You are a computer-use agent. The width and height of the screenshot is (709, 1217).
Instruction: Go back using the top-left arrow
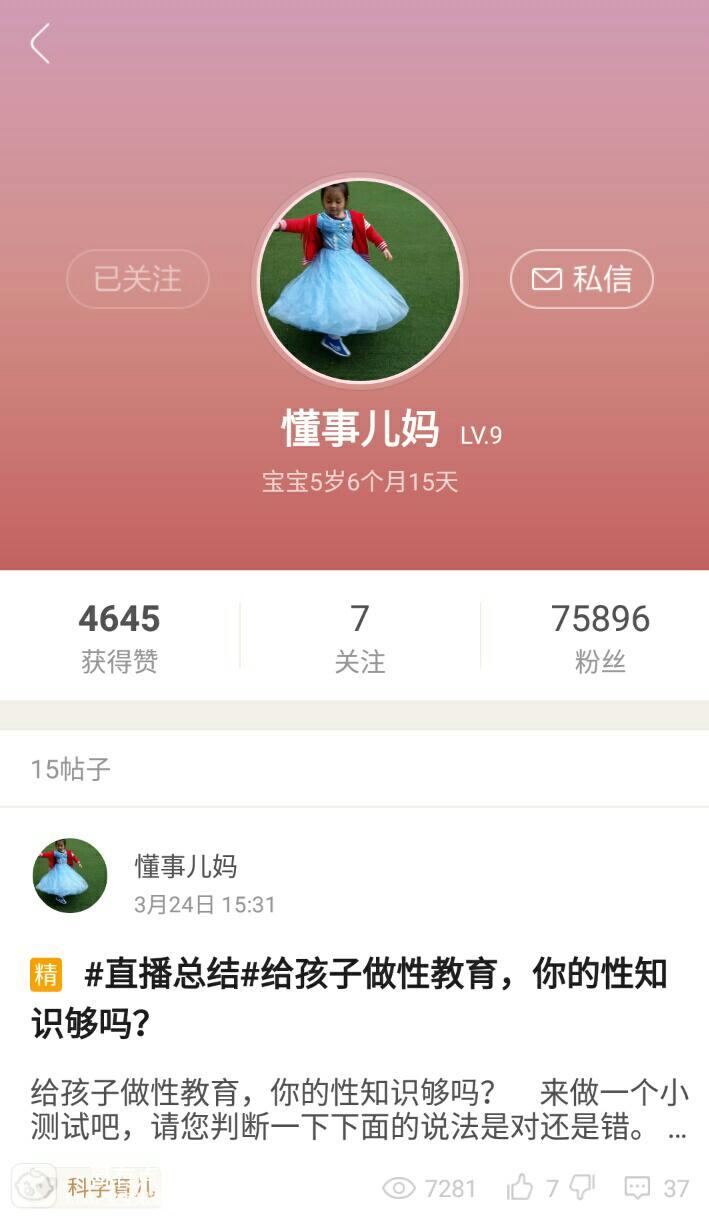tap(40, 44)
